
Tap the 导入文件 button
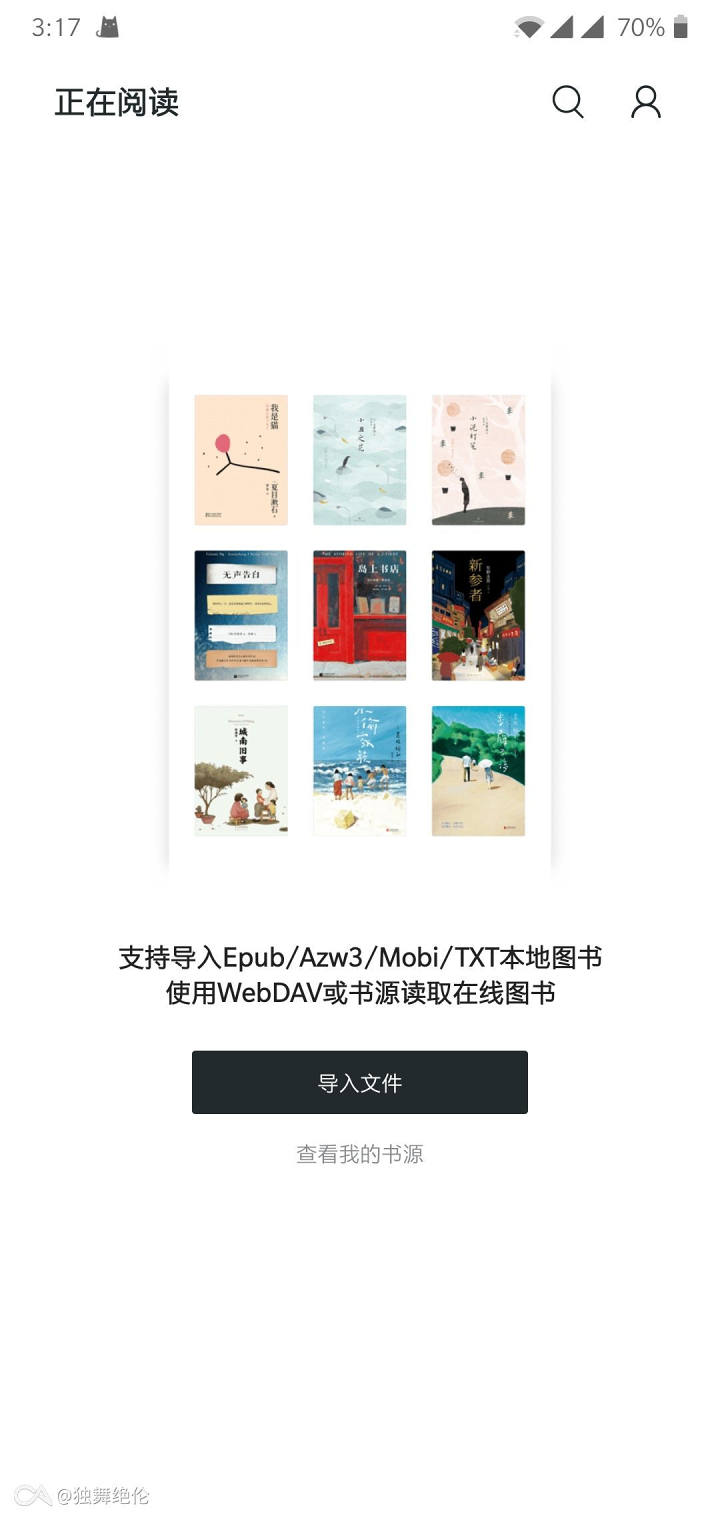click(x=360, y=1082)
